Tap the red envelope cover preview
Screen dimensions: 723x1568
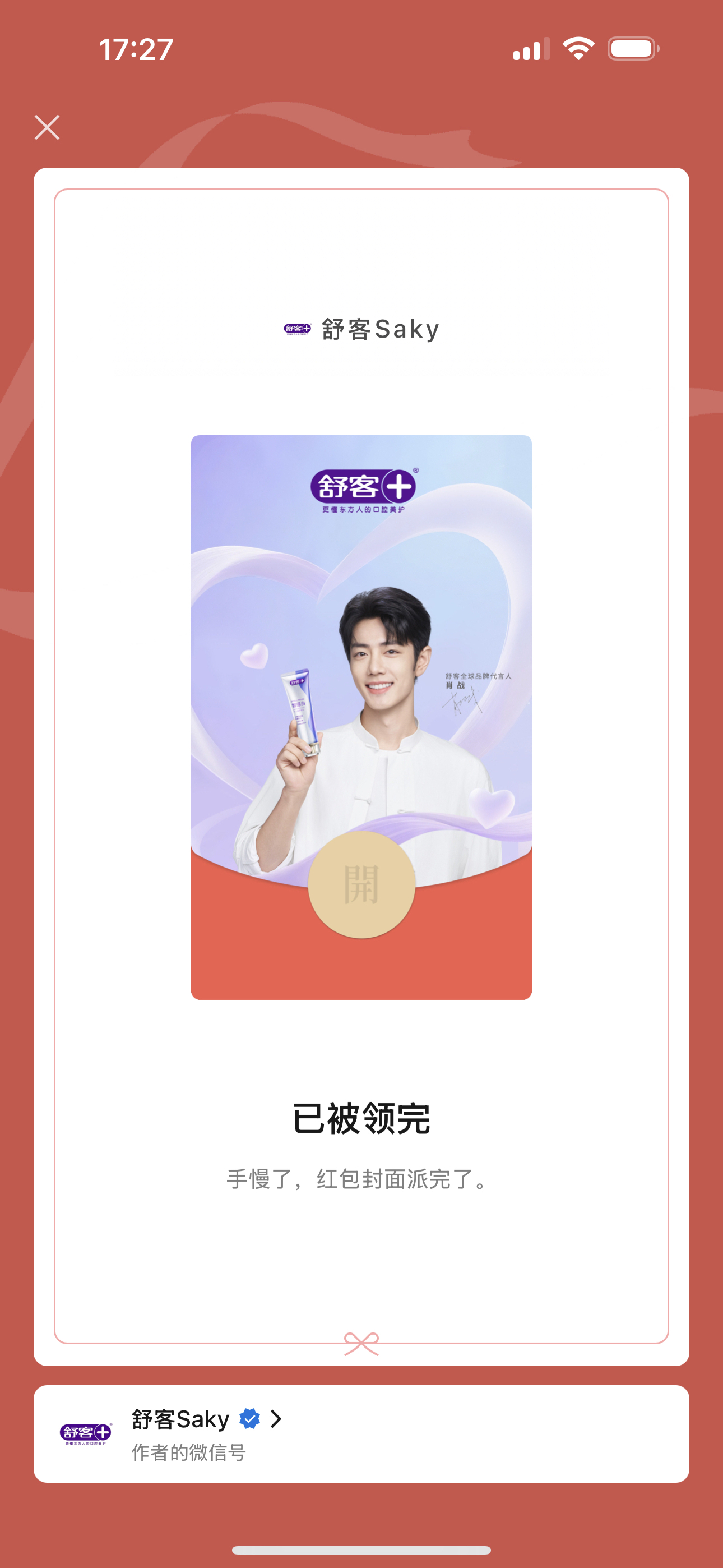[x=361, y=717]
